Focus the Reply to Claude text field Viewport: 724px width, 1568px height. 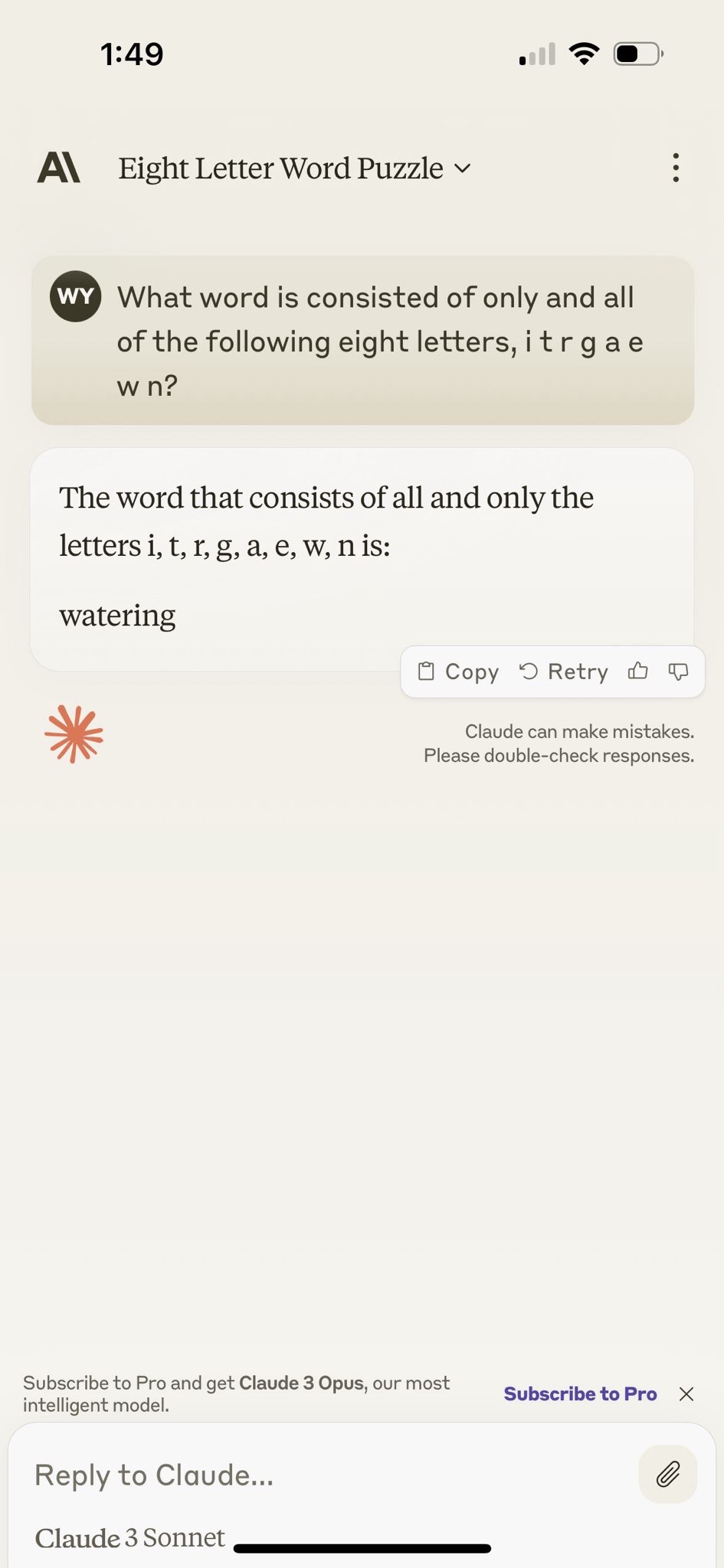(322, 1475)
